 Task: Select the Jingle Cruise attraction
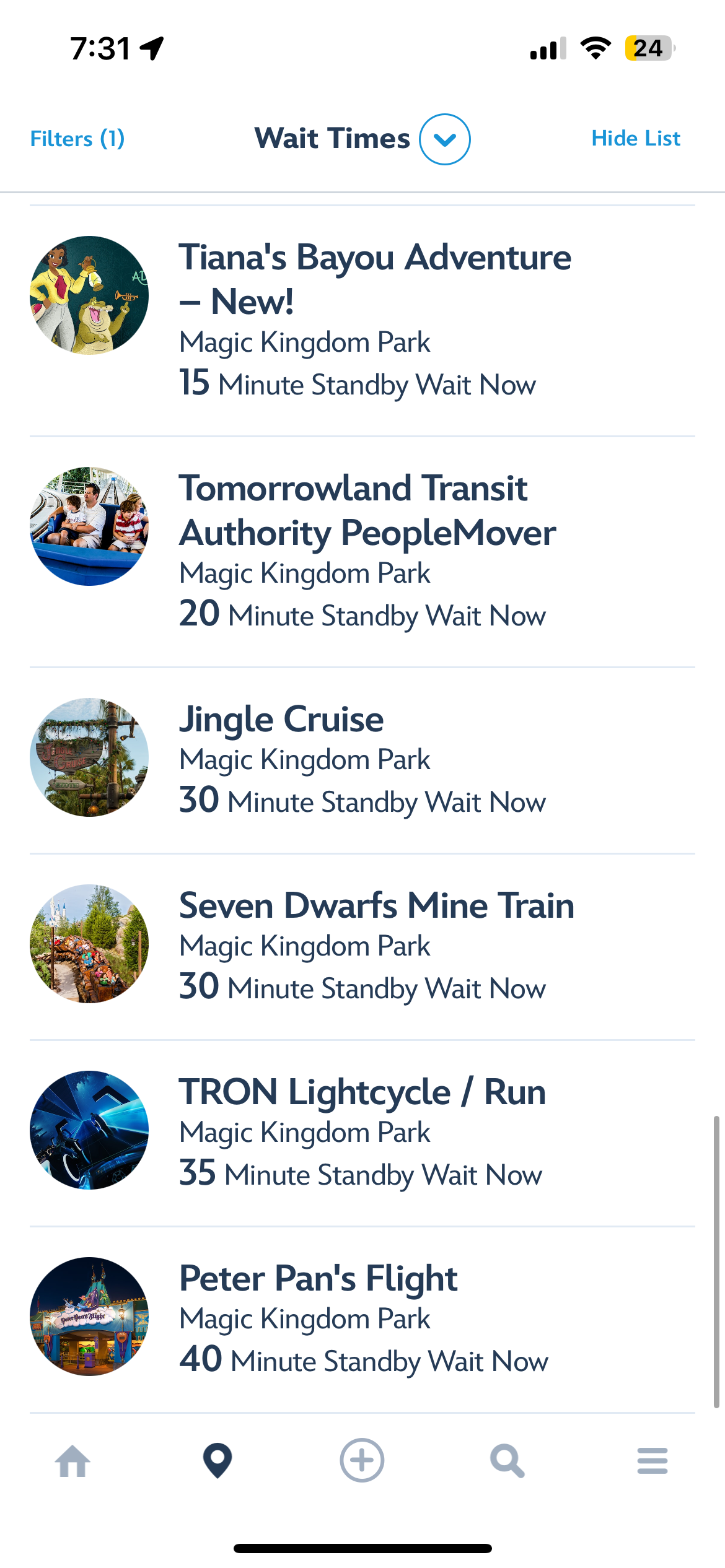coord(281,720)
